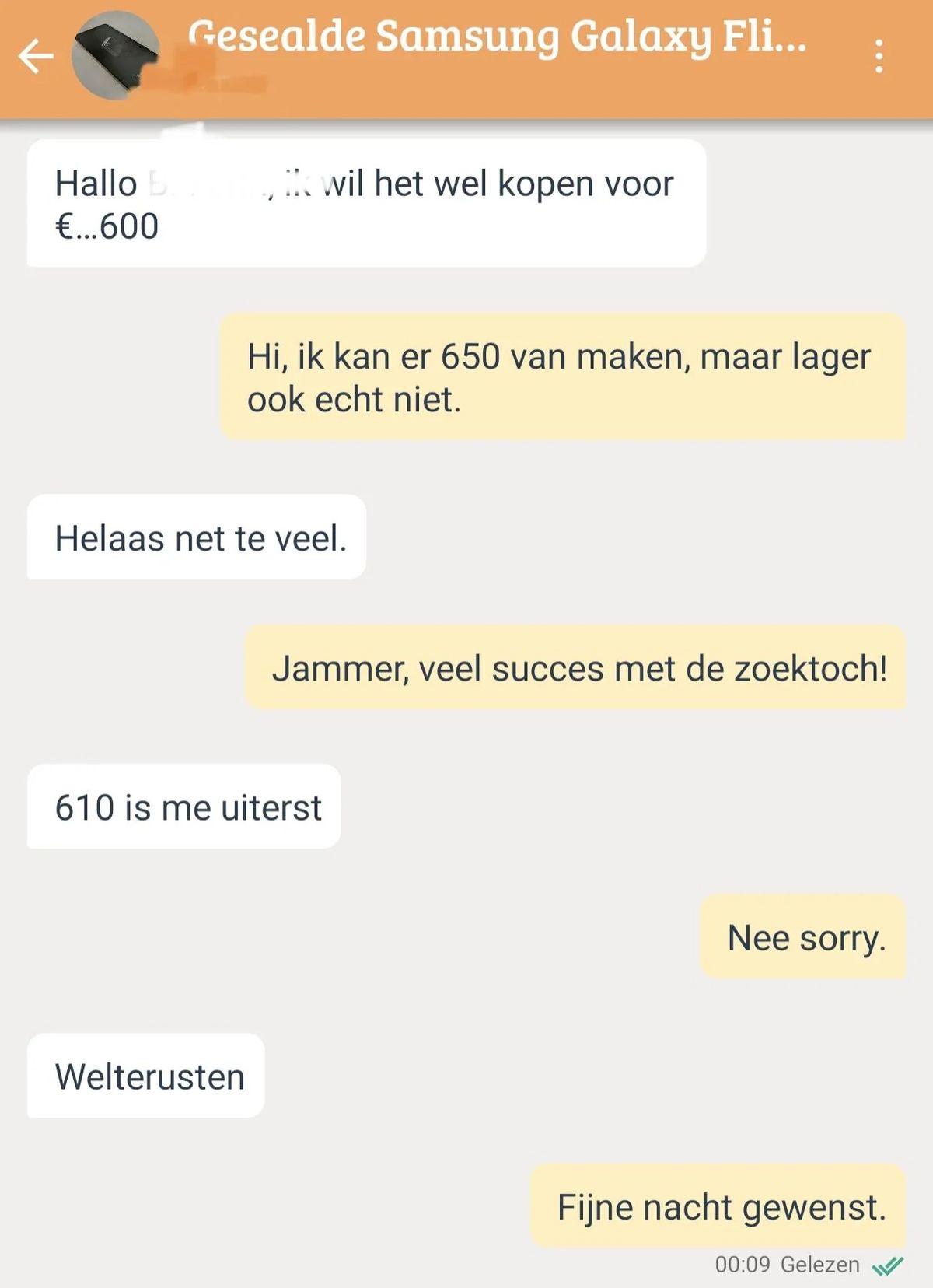
Task: Open the Gesealde Samsung Galaxy Fli... title
Action: [498, 36]
